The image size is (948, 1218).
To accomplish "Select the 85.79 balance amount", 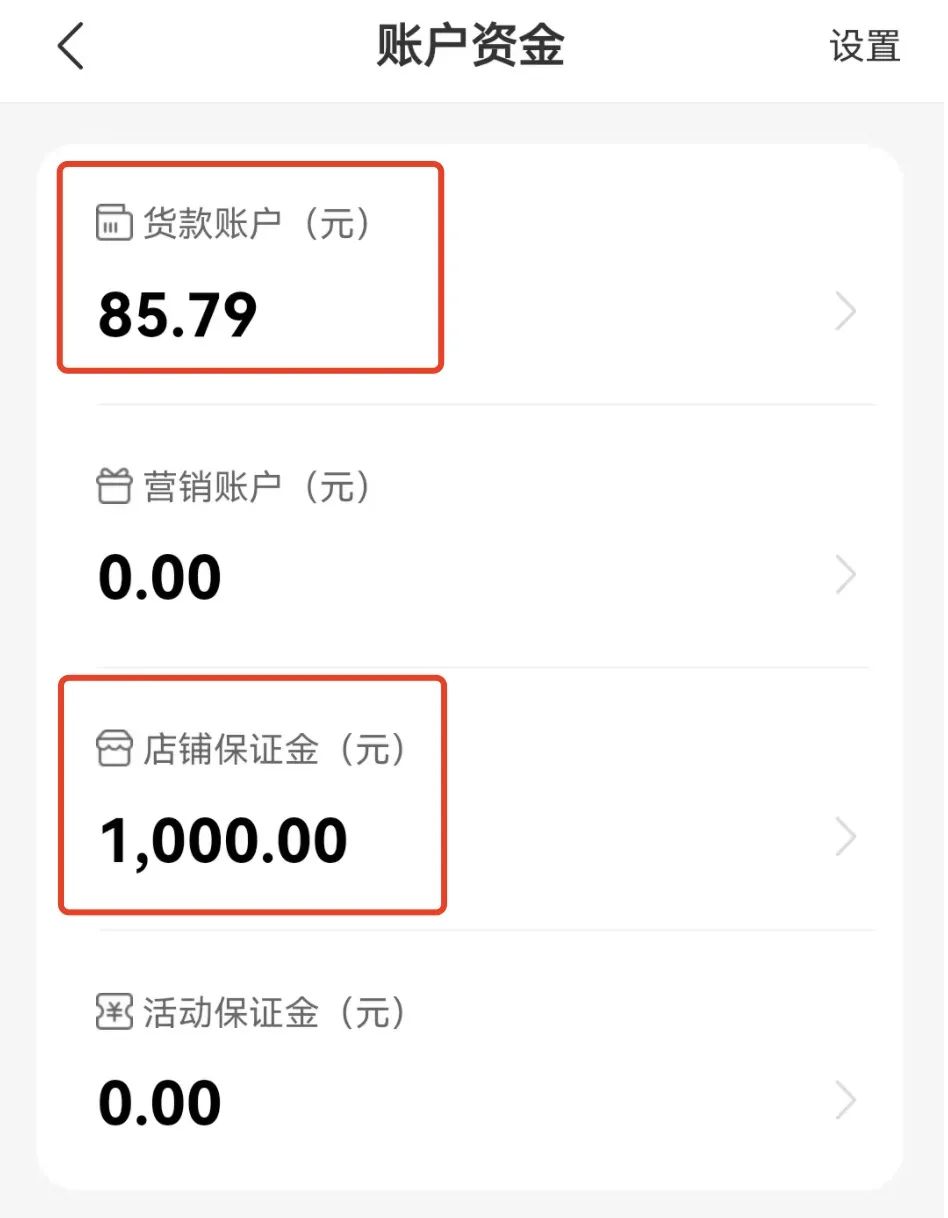I will tap(180, 315).
